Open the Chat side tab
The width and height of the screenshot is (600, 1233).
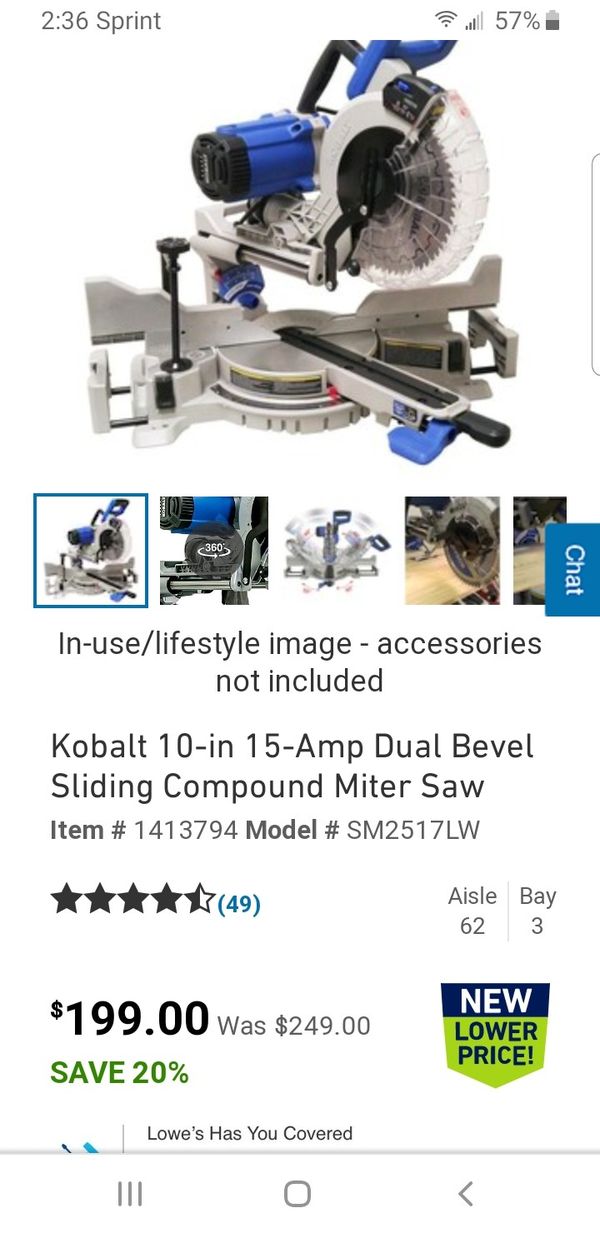click(x=573, y=569)
